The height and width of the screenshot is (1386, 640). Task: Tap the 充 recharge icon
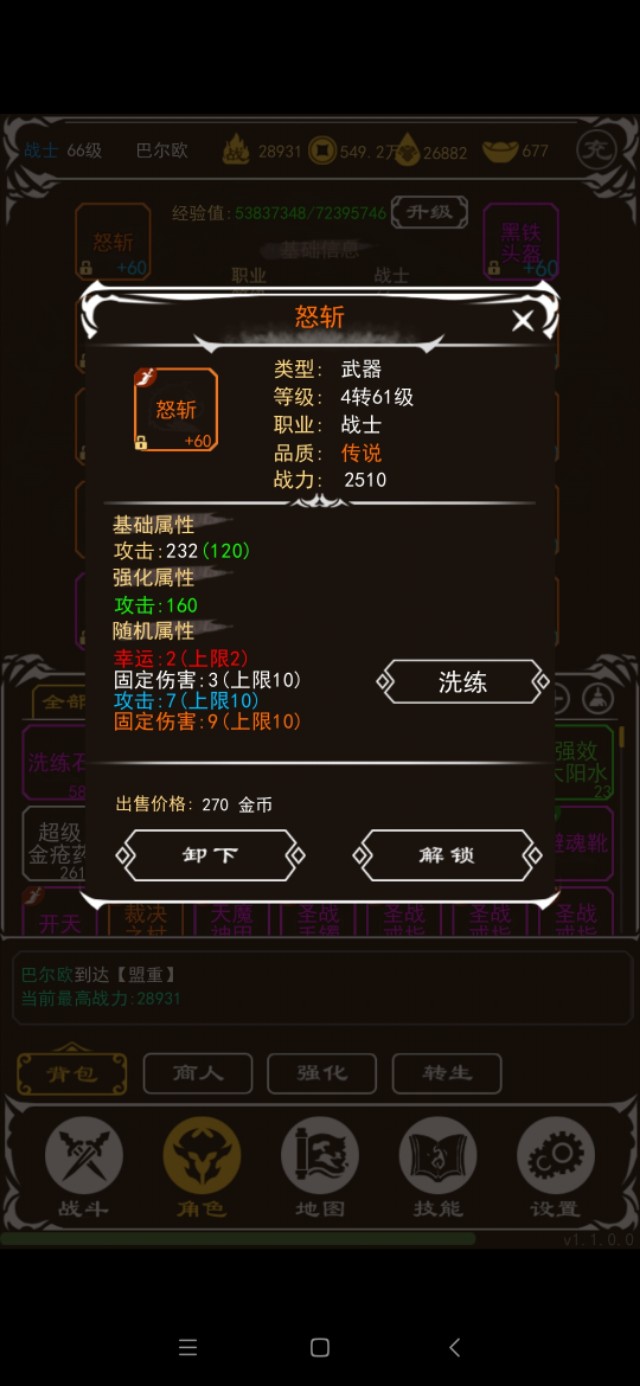596,151
